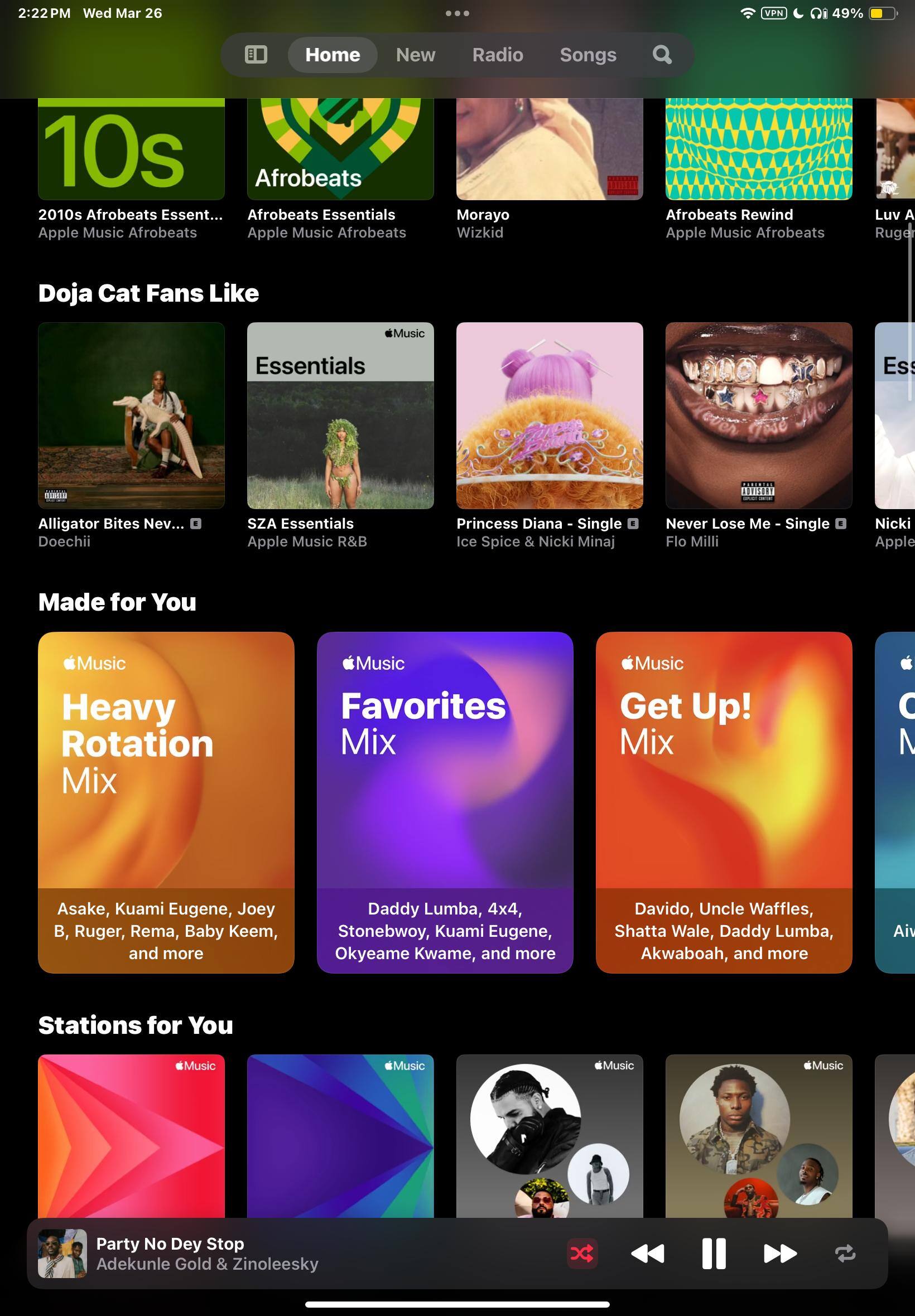This screenshot has width=915, height=1316.
Task: Skip to the next track
Action: pos(779,1253)
